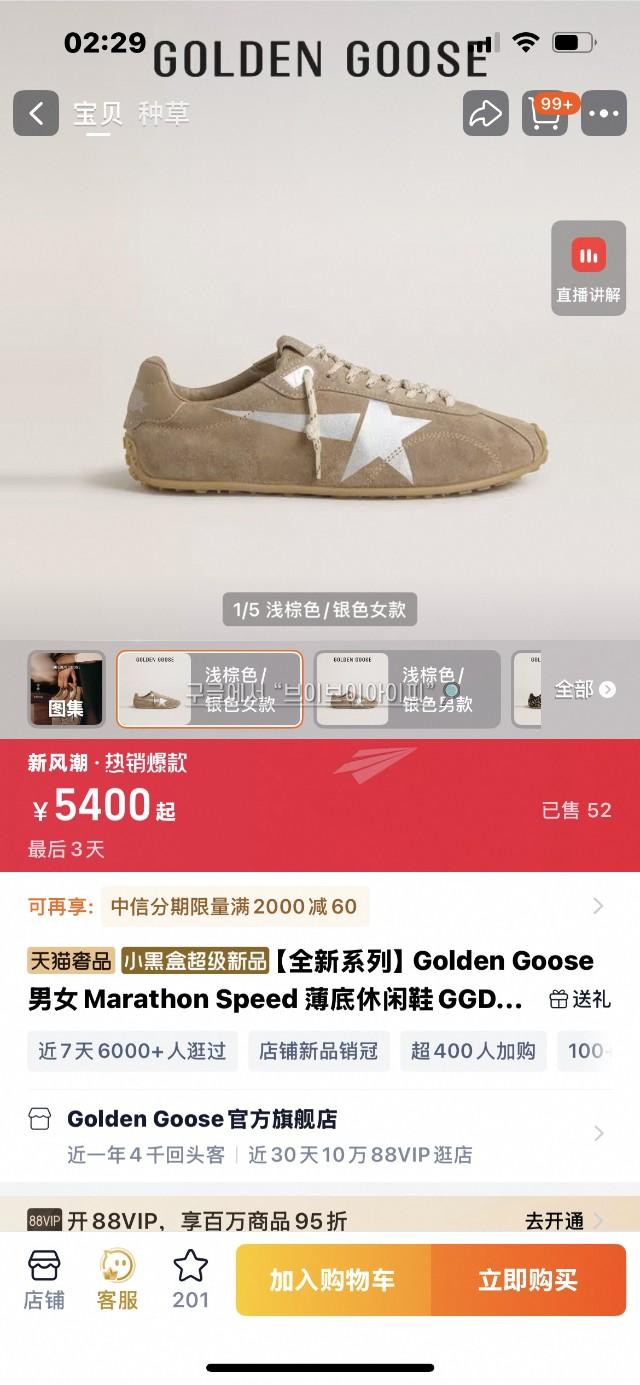The height and width of the screenshot is (1385, 640).
Task: Open the 图集 photo gallery thumbnail
Action: pos(66,689)
